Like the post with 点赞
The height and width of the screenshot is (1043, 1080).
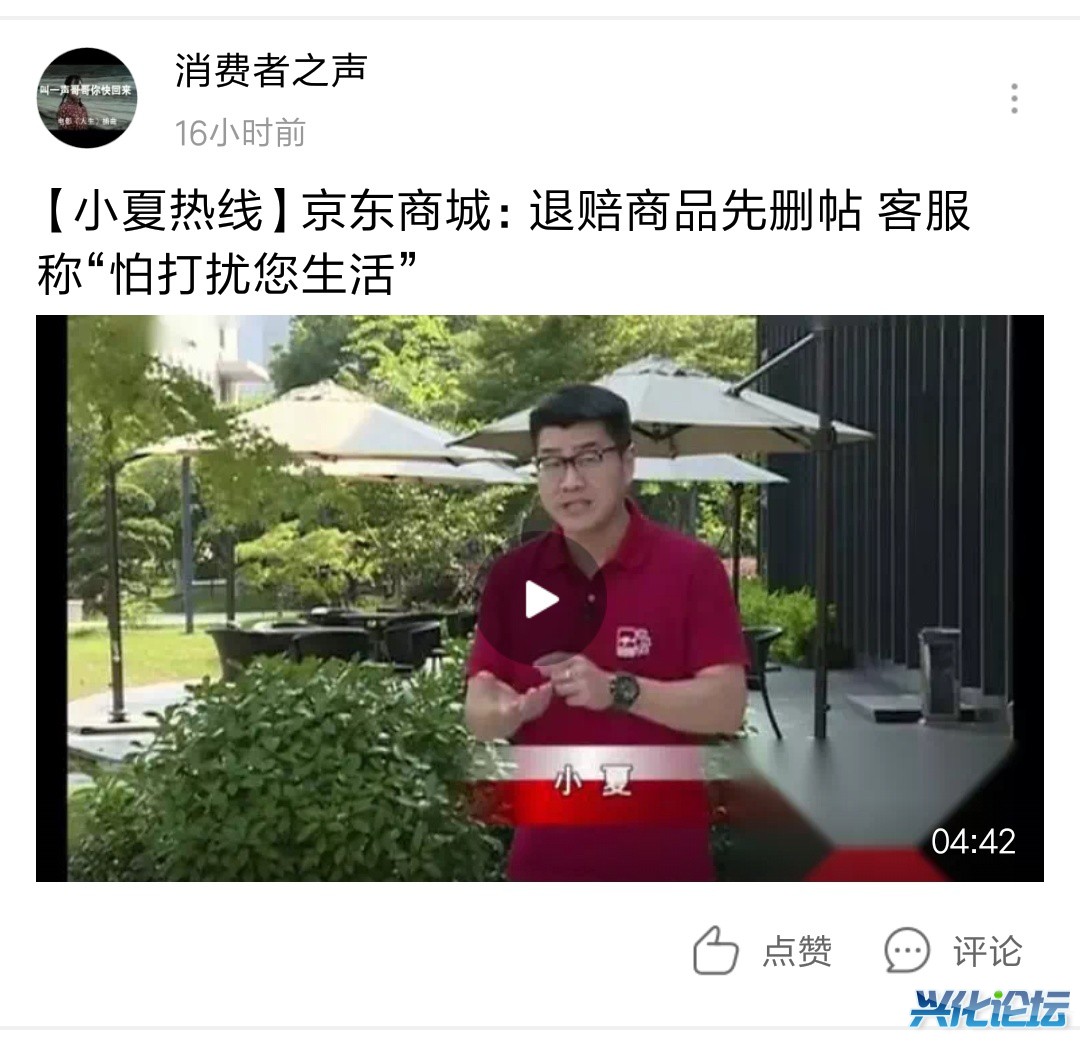[762, 950]
